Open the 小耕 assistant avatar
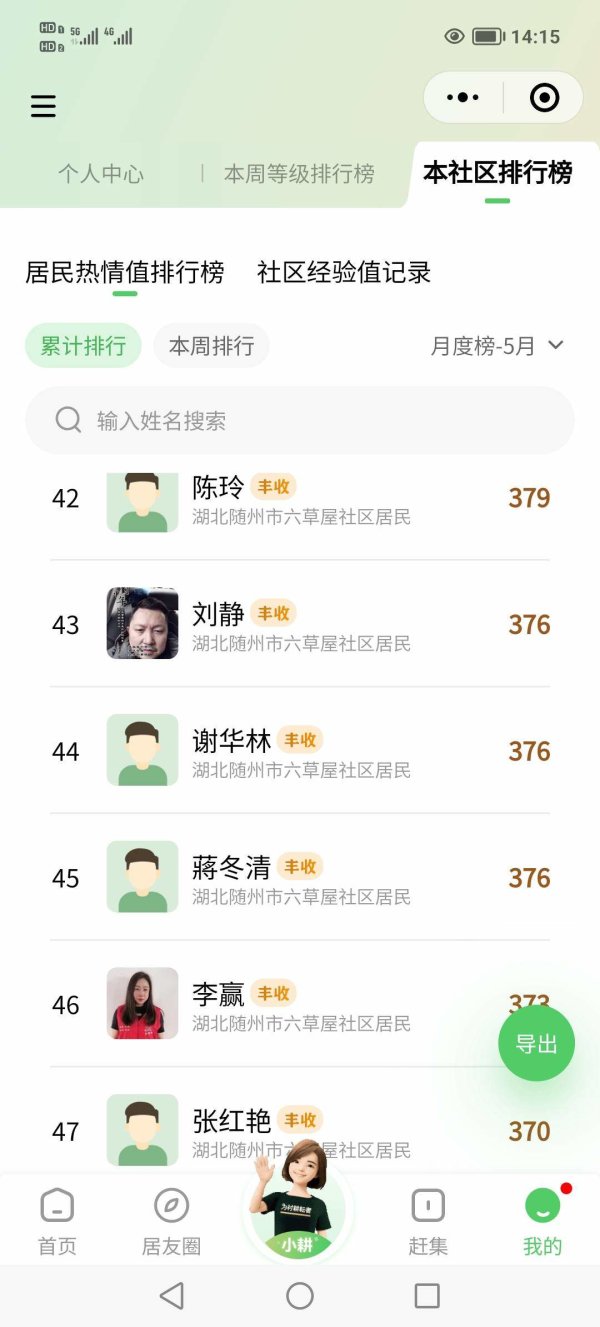600x1327 pixels. [x=298, y=1205]
